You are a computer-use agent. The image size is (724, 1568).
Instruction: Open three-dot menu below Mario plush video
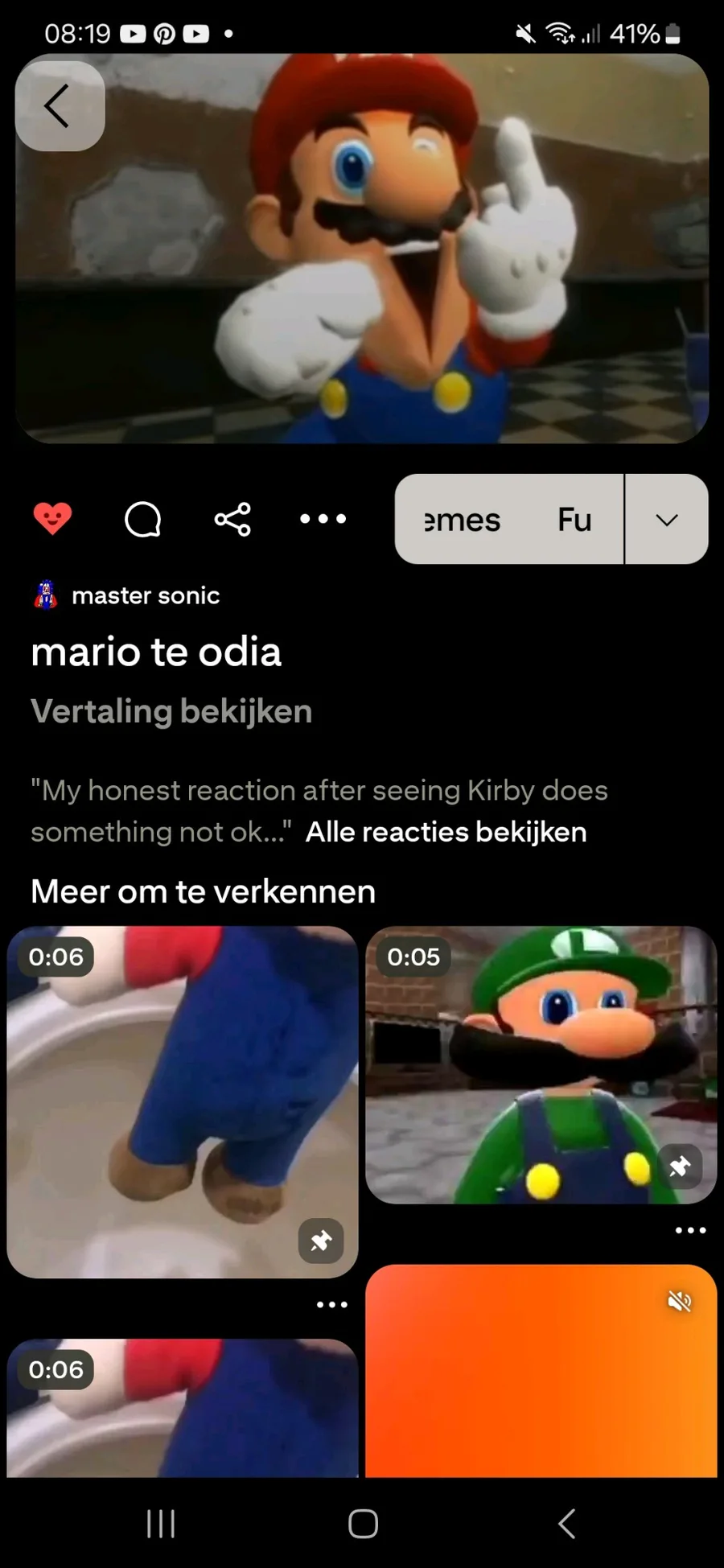331,1304
